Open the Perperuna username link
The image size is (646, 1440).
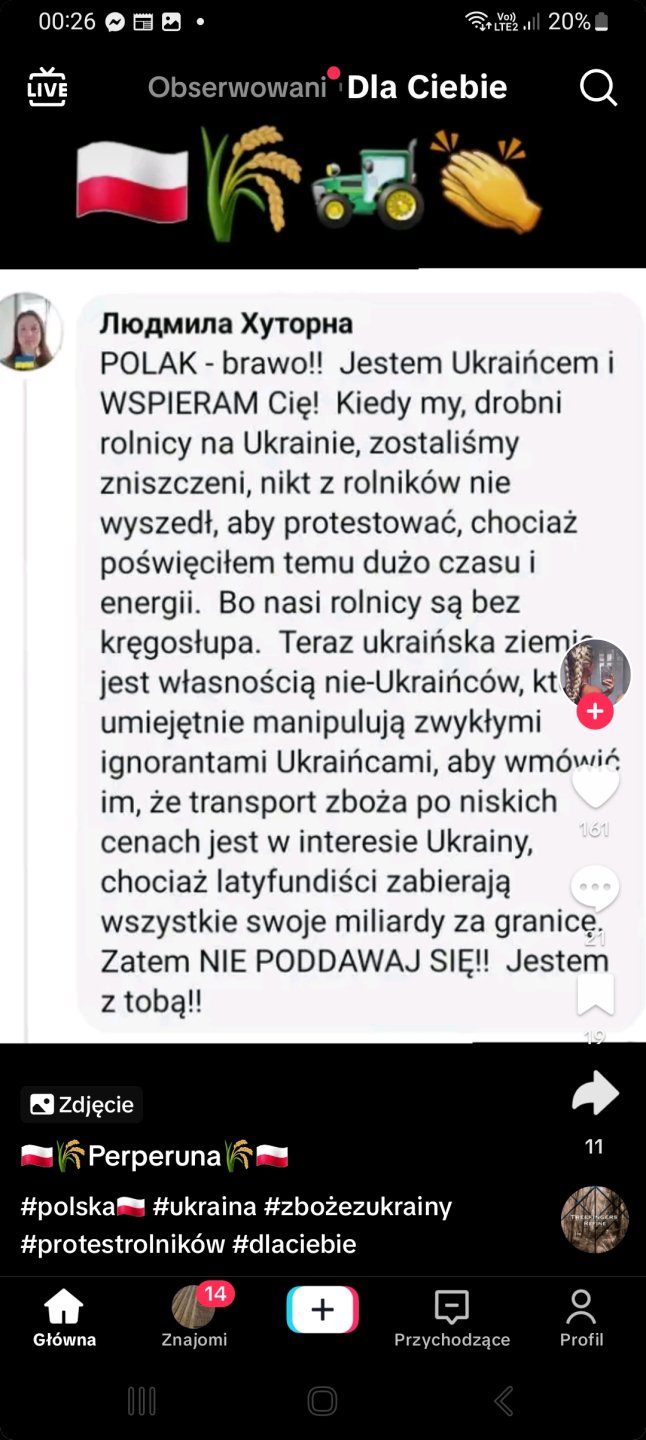154,1157
